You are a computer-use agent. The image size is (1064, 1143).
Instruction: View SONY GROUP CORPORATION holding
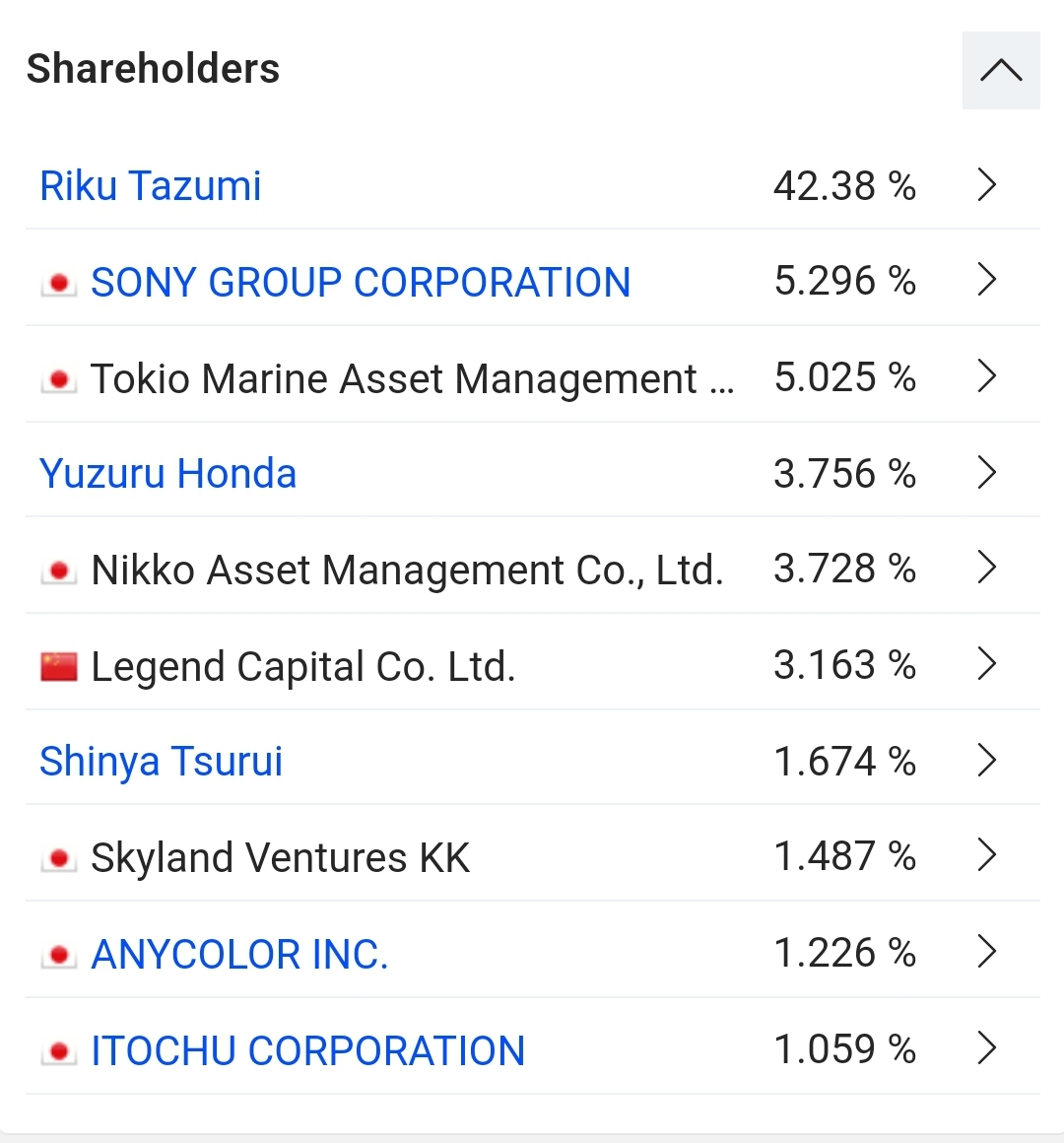coord(360,283)
